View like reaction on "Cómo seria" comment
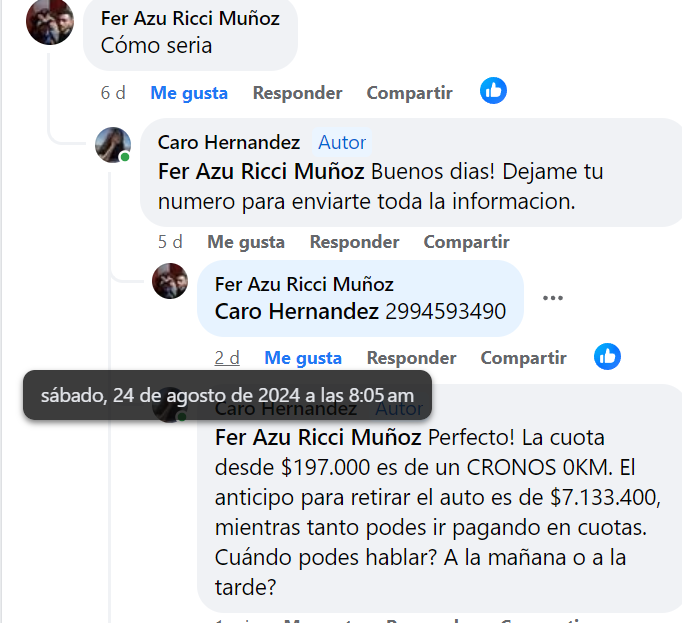 [x=493, y=91]
